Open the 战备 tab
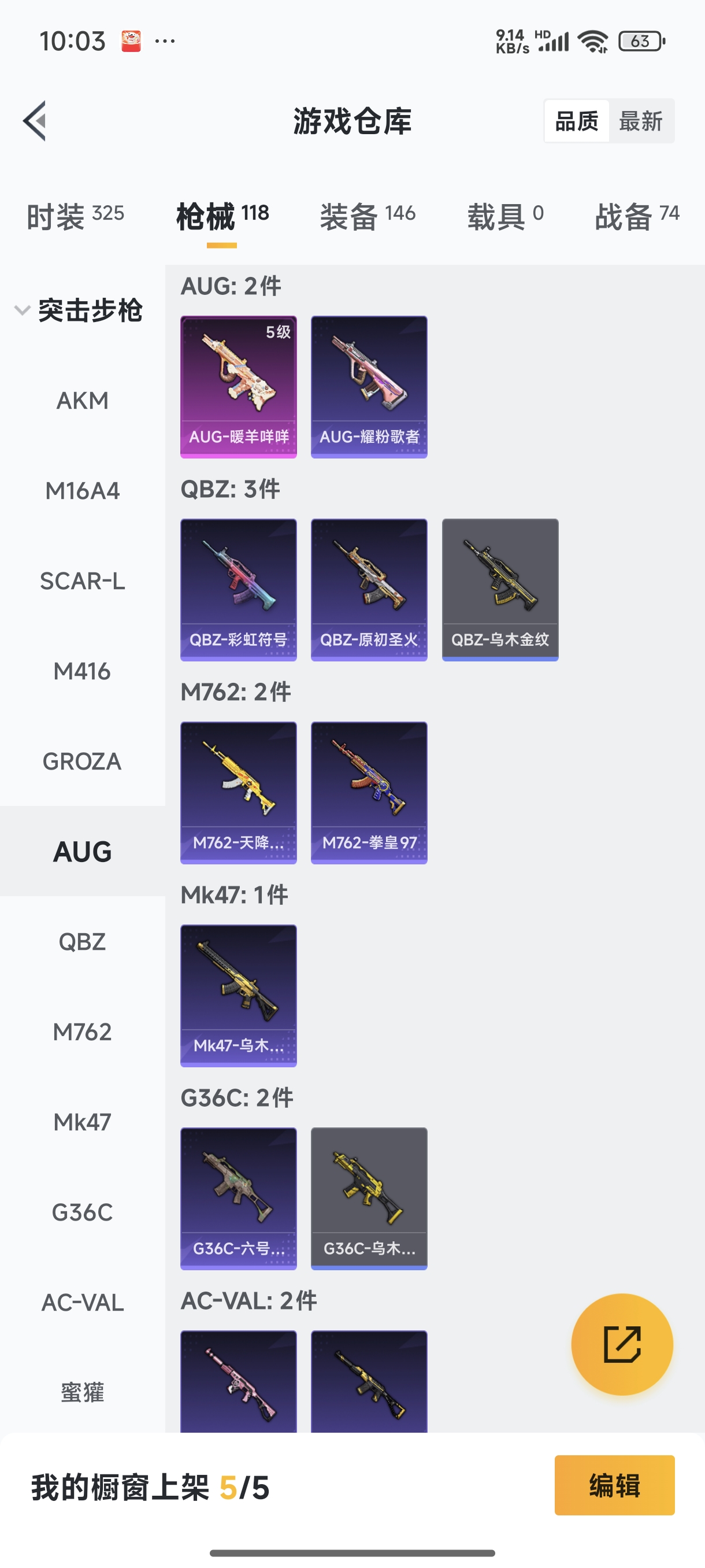 point(636,216)
